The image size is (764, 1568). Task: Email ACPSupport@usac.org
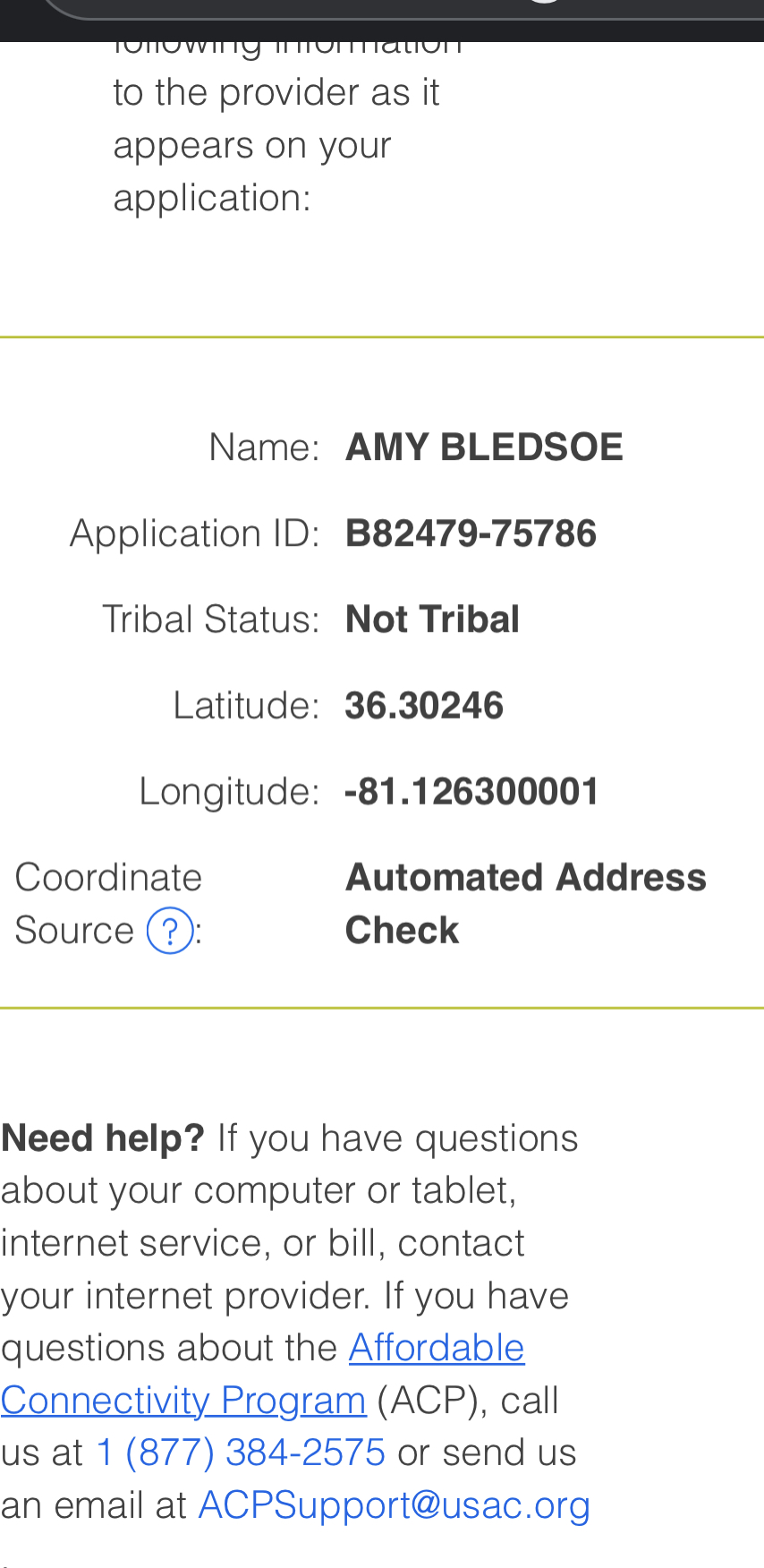tap(395, 1505)
